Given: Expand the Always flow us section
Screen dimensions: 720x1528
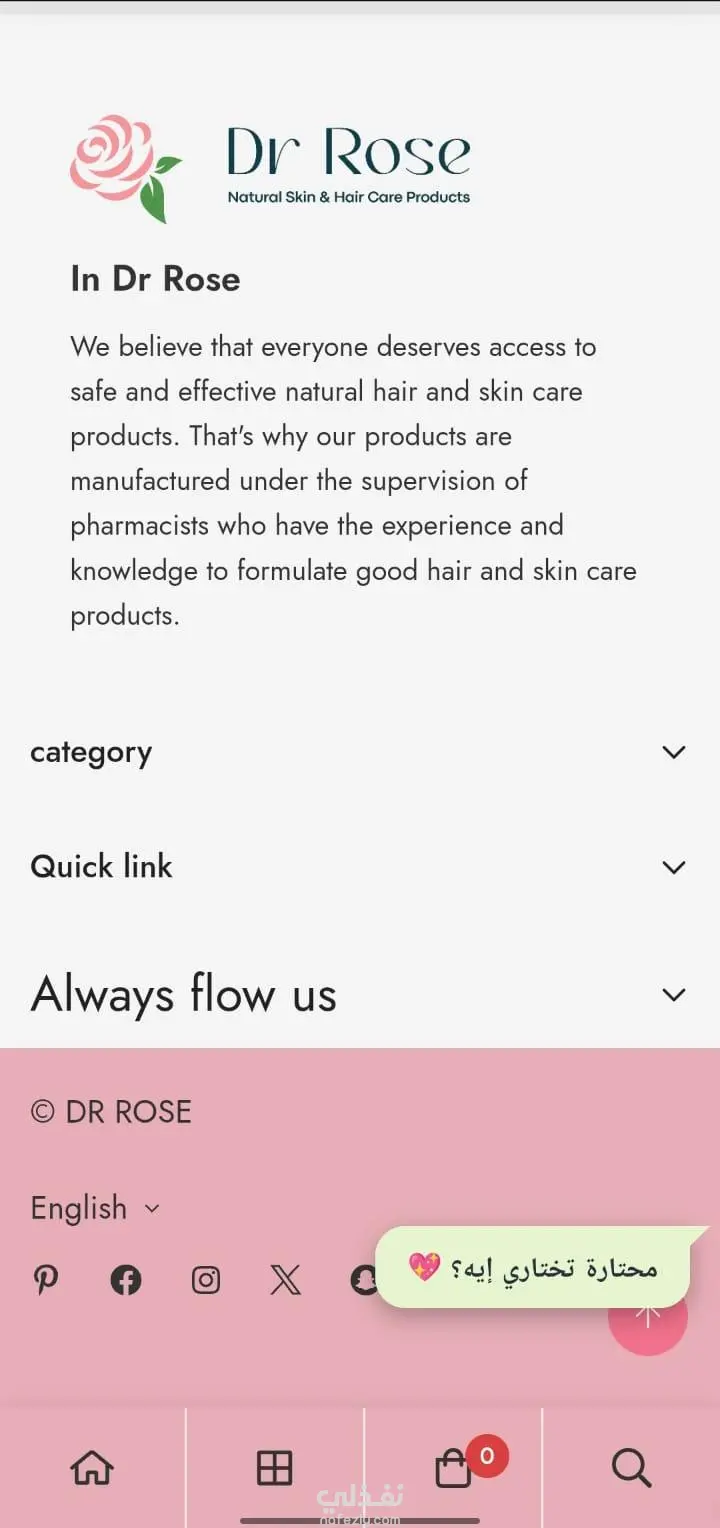Looking at the screenshot, I should pos(673,995).
